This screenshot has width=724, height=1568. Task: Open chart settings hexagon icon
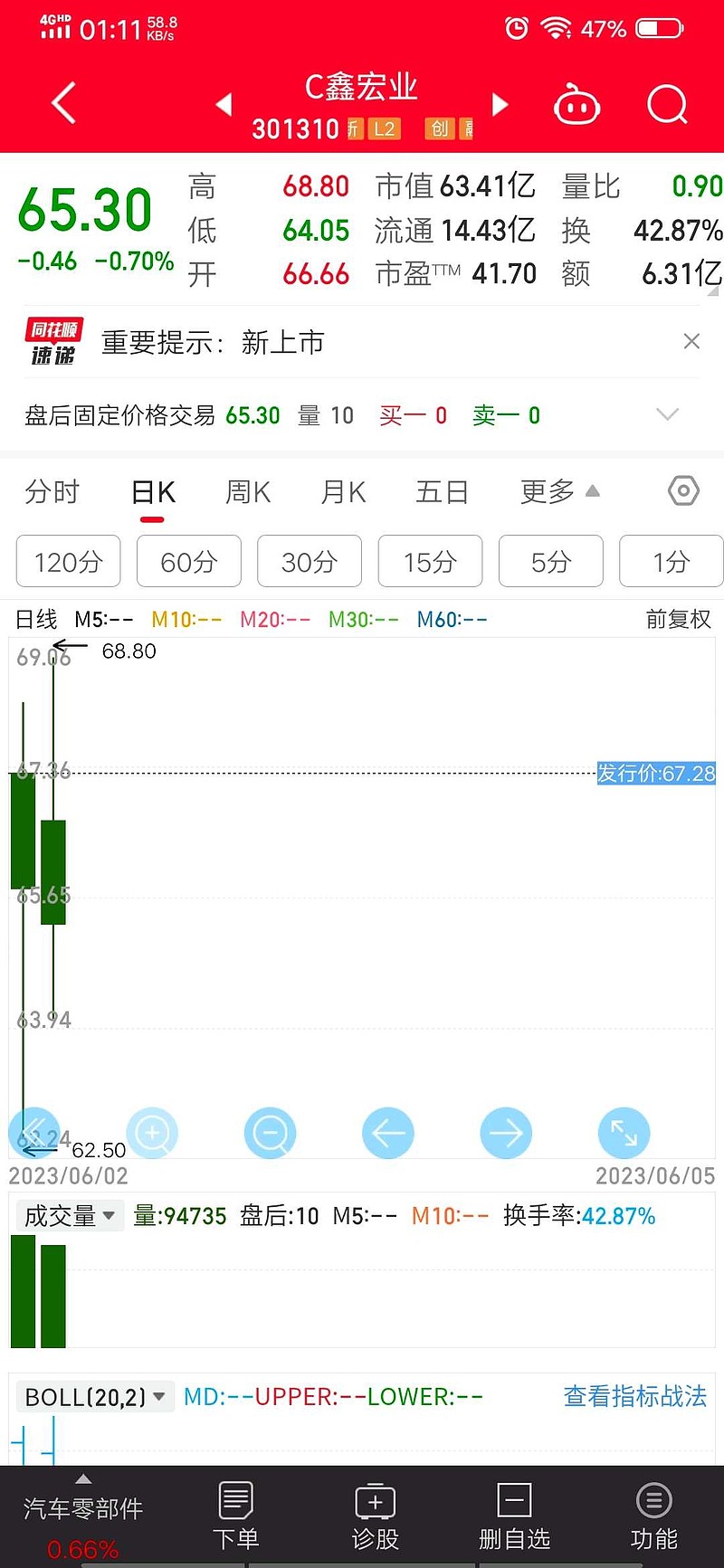pyautogui.click(x=683, y=491)
